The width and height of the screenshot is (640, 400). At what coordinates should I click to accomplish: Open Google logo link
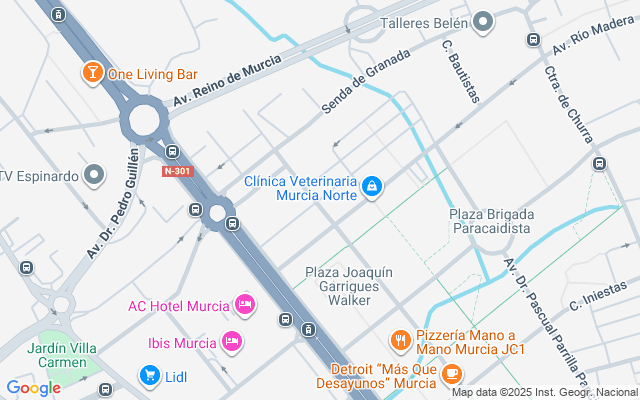[33, 388]
